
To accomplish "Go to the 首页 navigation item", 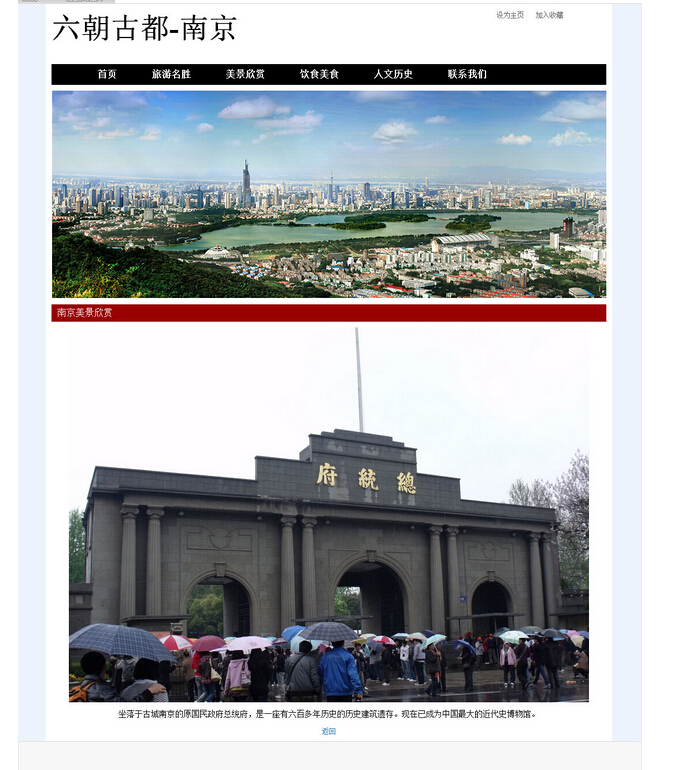I will coord(107,74).
